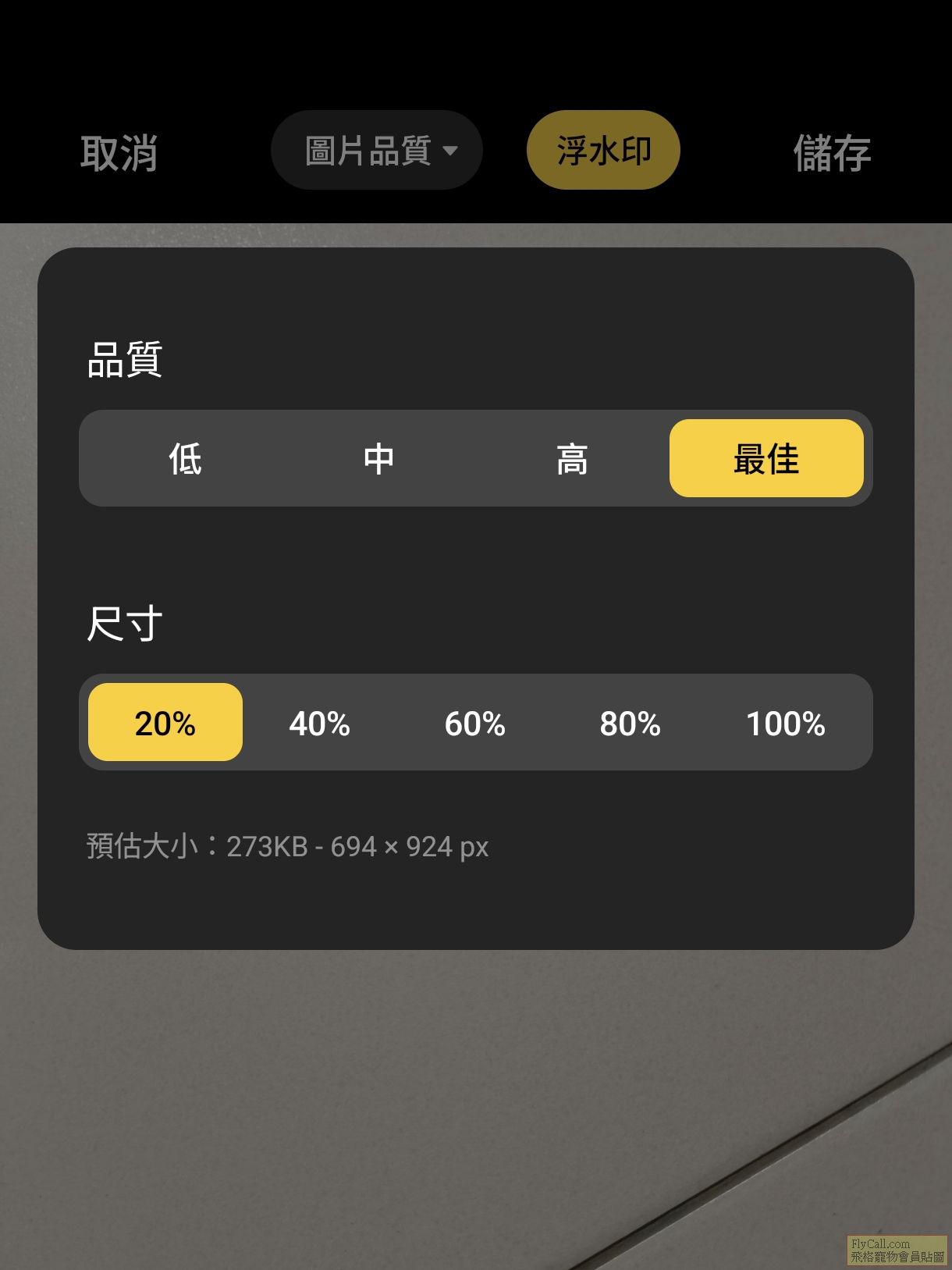Select 中 quality
The width and height of the screenshot is (952, 1270).
point(378,459)
